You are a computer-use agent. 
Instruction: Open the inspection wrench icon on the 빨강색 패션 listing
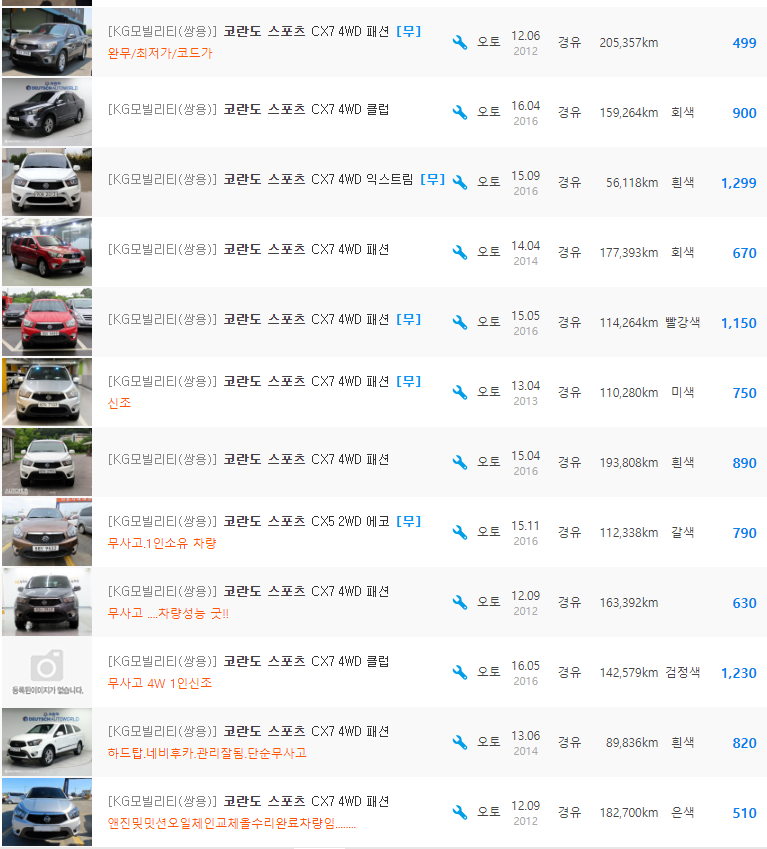(461, 322)
